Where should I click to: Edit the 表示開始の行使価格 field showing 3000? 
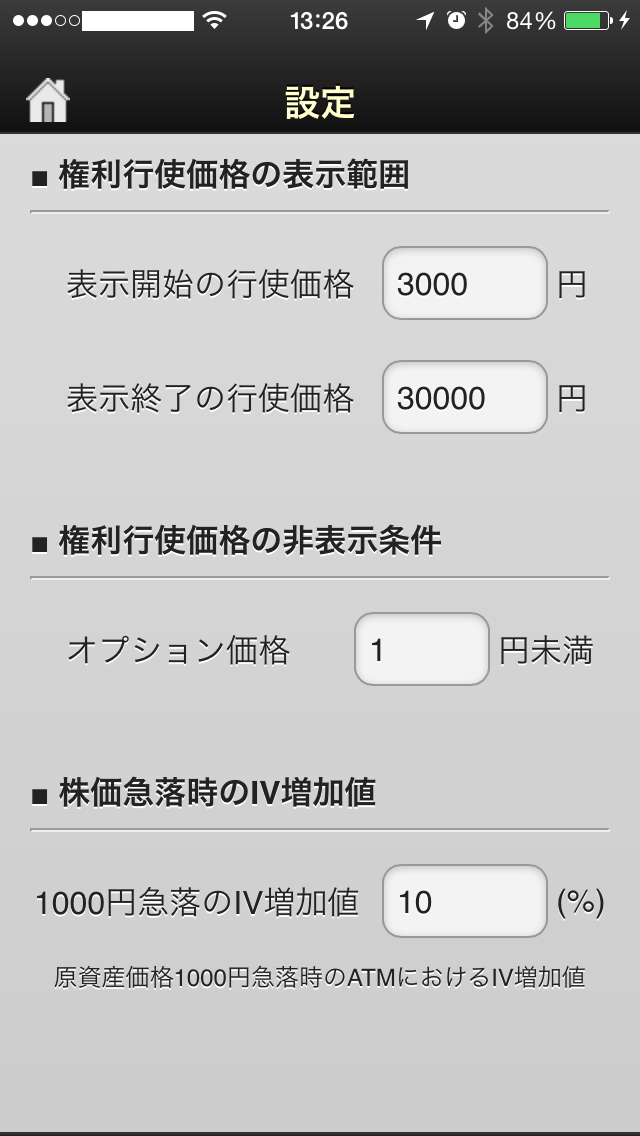coord(465,283)
